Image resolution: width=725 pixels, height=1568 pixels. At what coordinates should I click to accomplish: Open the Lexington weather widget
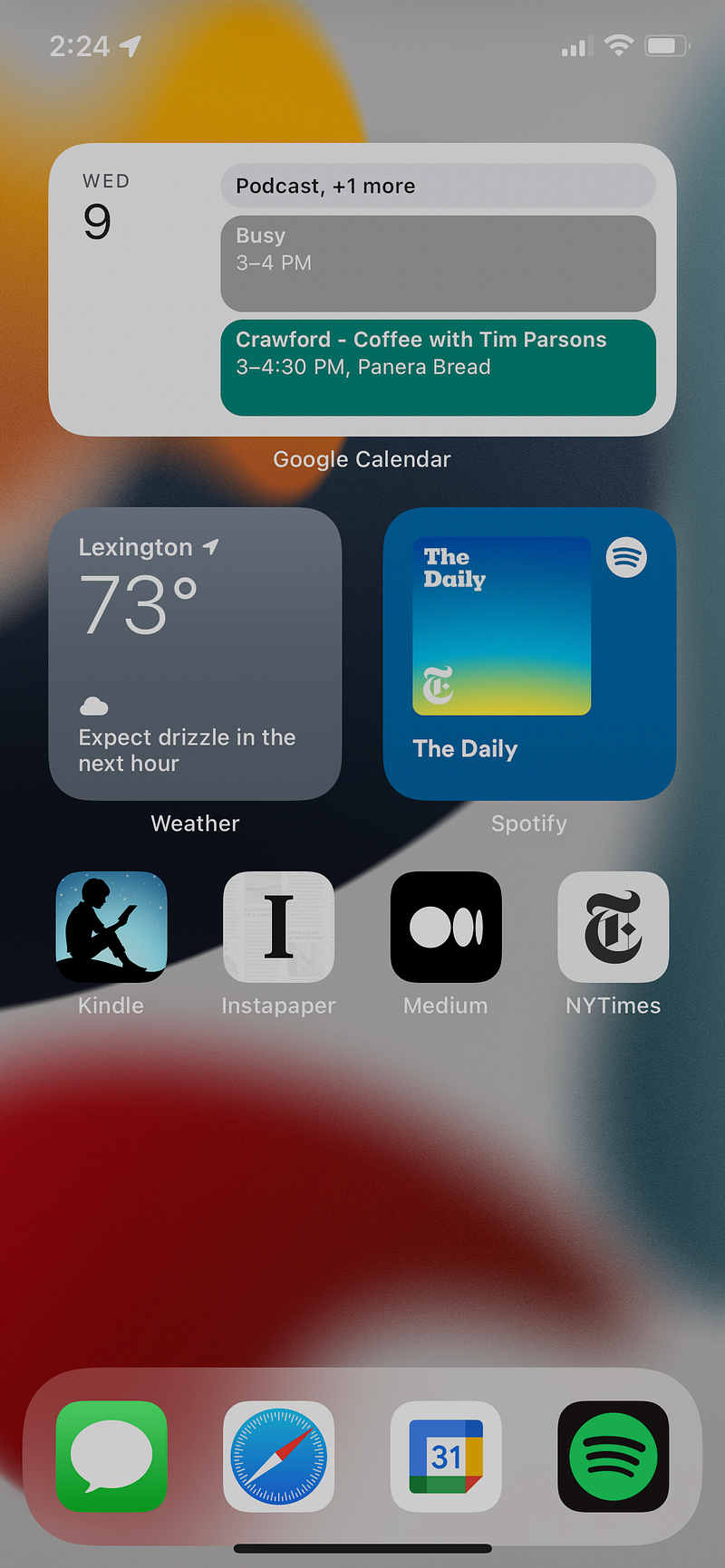click(195, 653)
